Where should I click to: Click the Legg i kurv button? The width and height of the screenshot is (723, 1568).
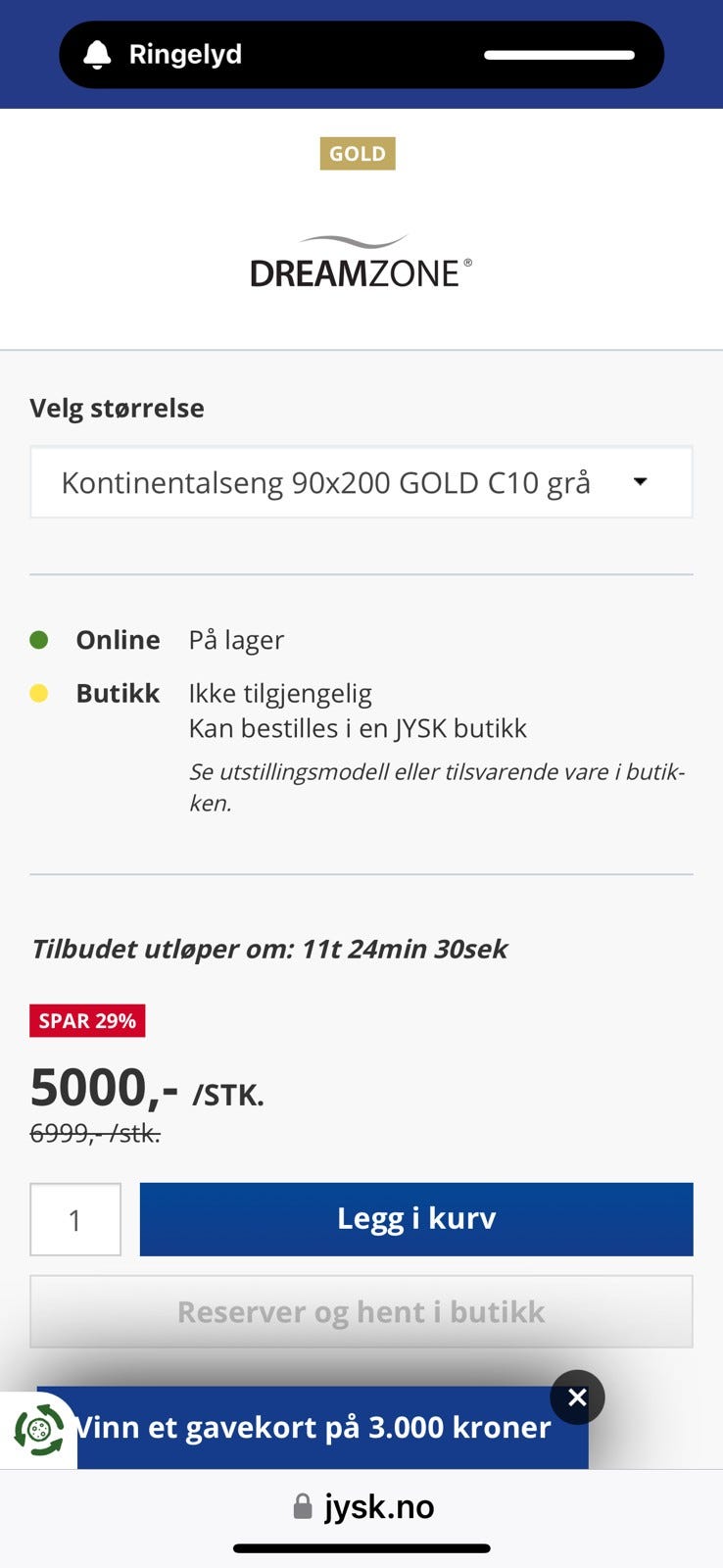[x=416, y=1218]
